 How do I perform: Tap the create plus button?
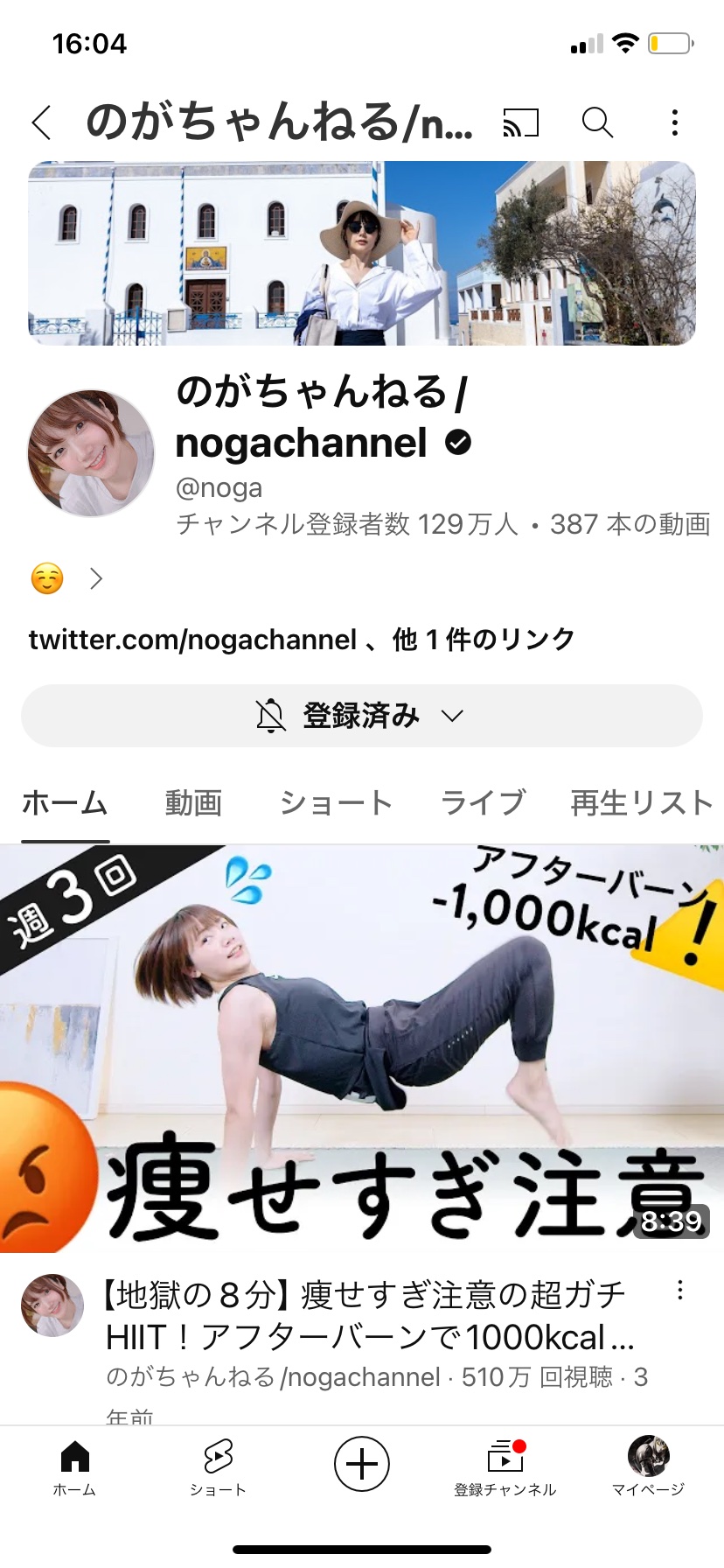coord(362,1463)
